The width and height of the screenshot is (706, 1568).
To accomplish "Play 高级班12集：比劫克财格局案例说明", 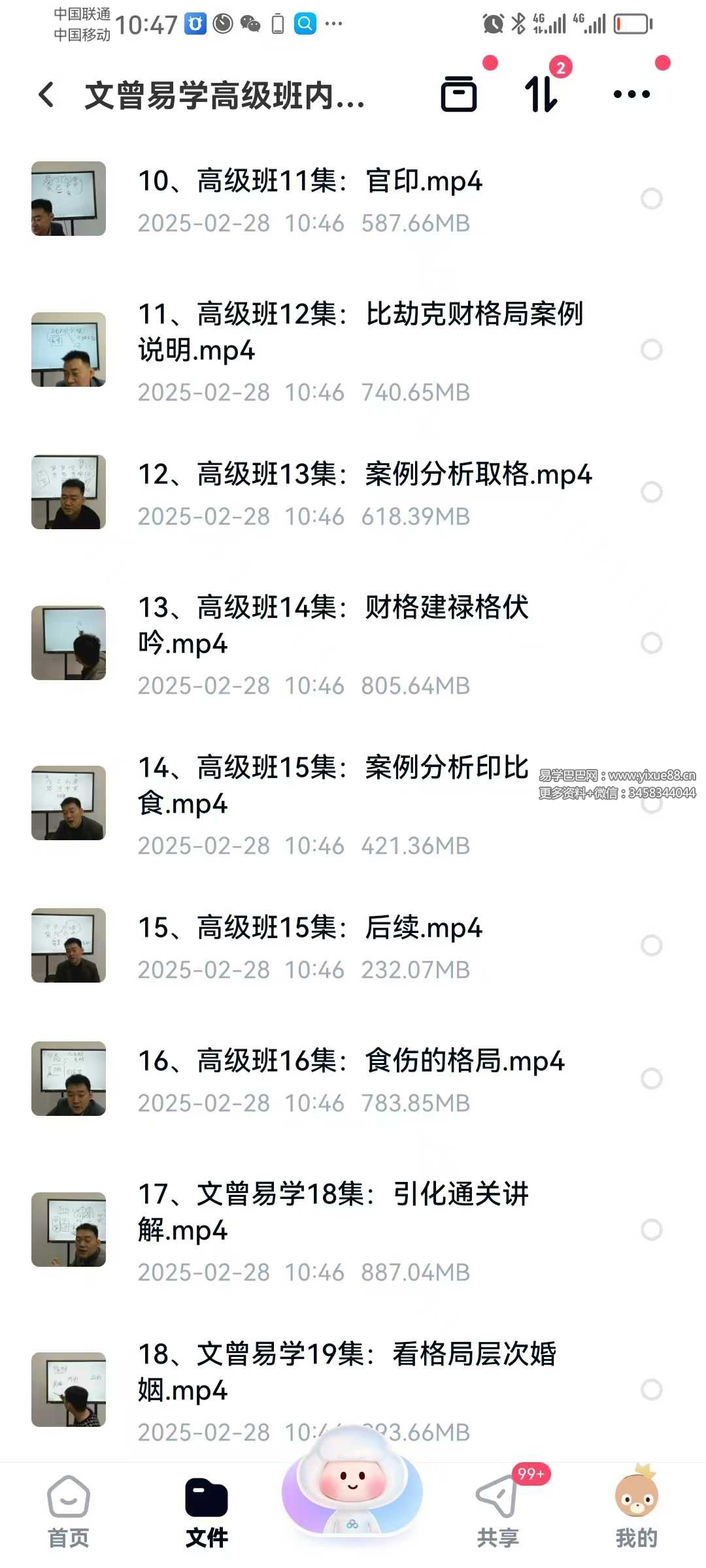I will coord(360,332).
